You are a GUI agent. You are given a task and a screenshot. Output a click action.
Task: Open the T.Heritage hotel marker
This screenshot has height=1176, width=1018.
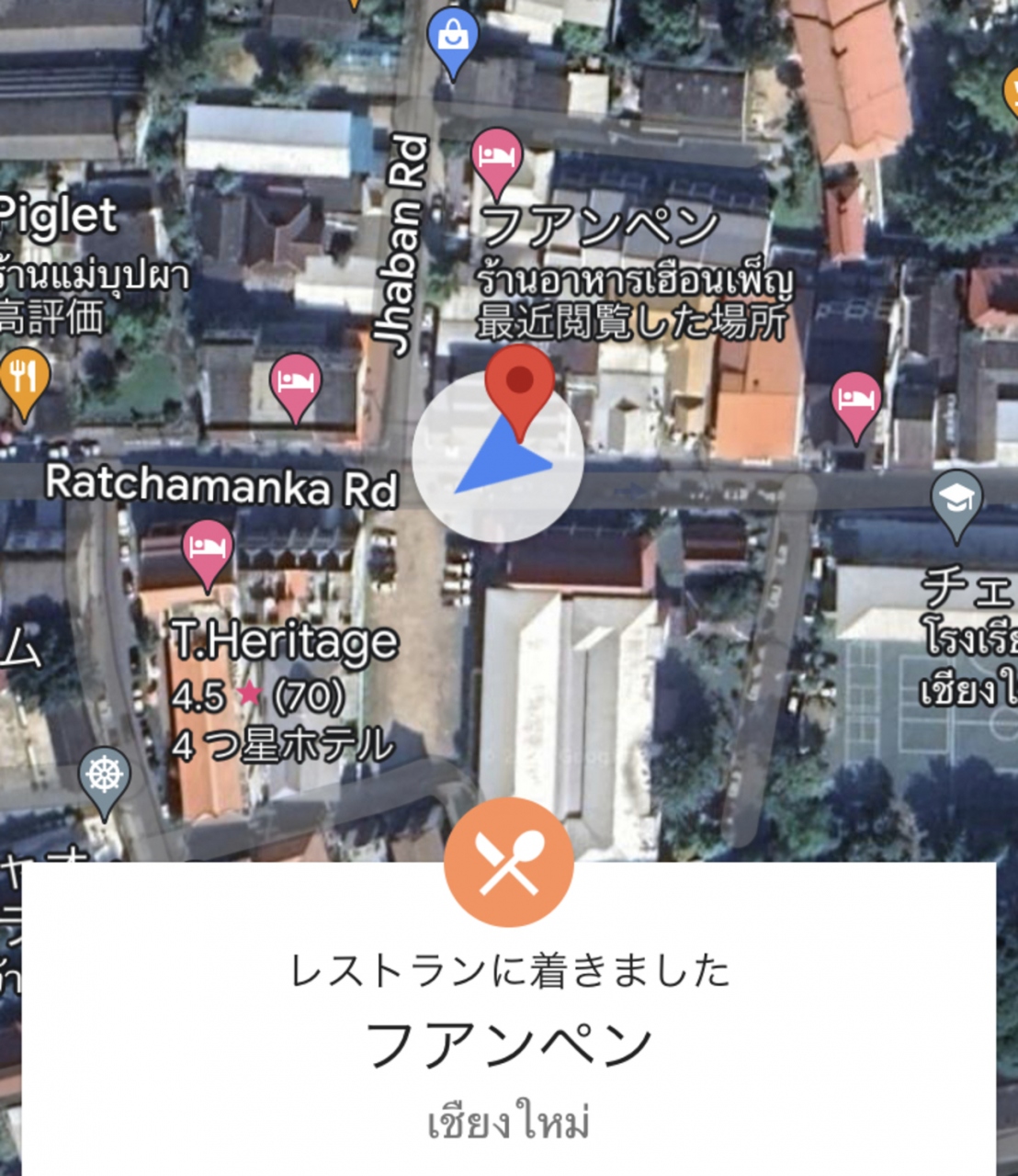point(208,548)
